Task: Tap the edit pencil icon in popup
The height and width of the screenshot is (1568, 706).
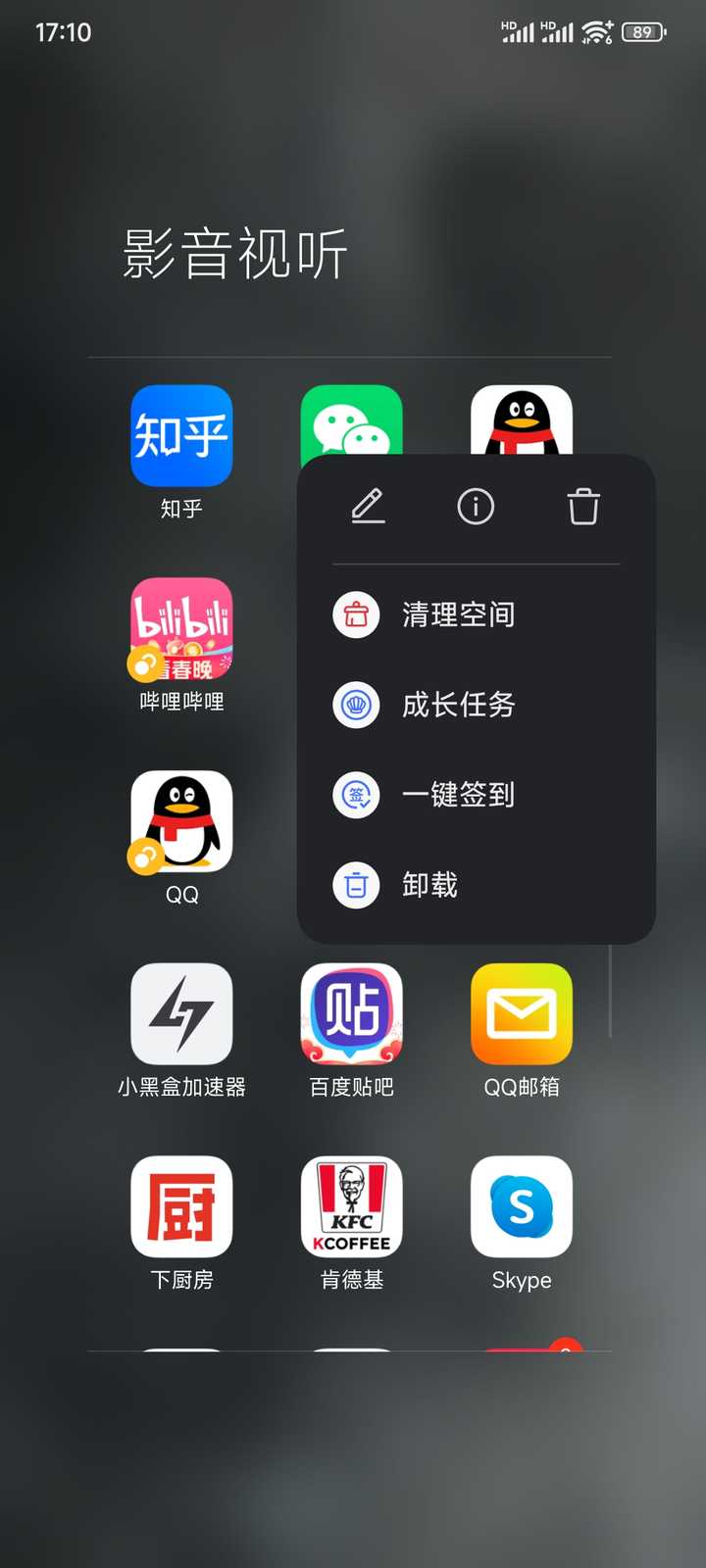Action: pos(368,506)
